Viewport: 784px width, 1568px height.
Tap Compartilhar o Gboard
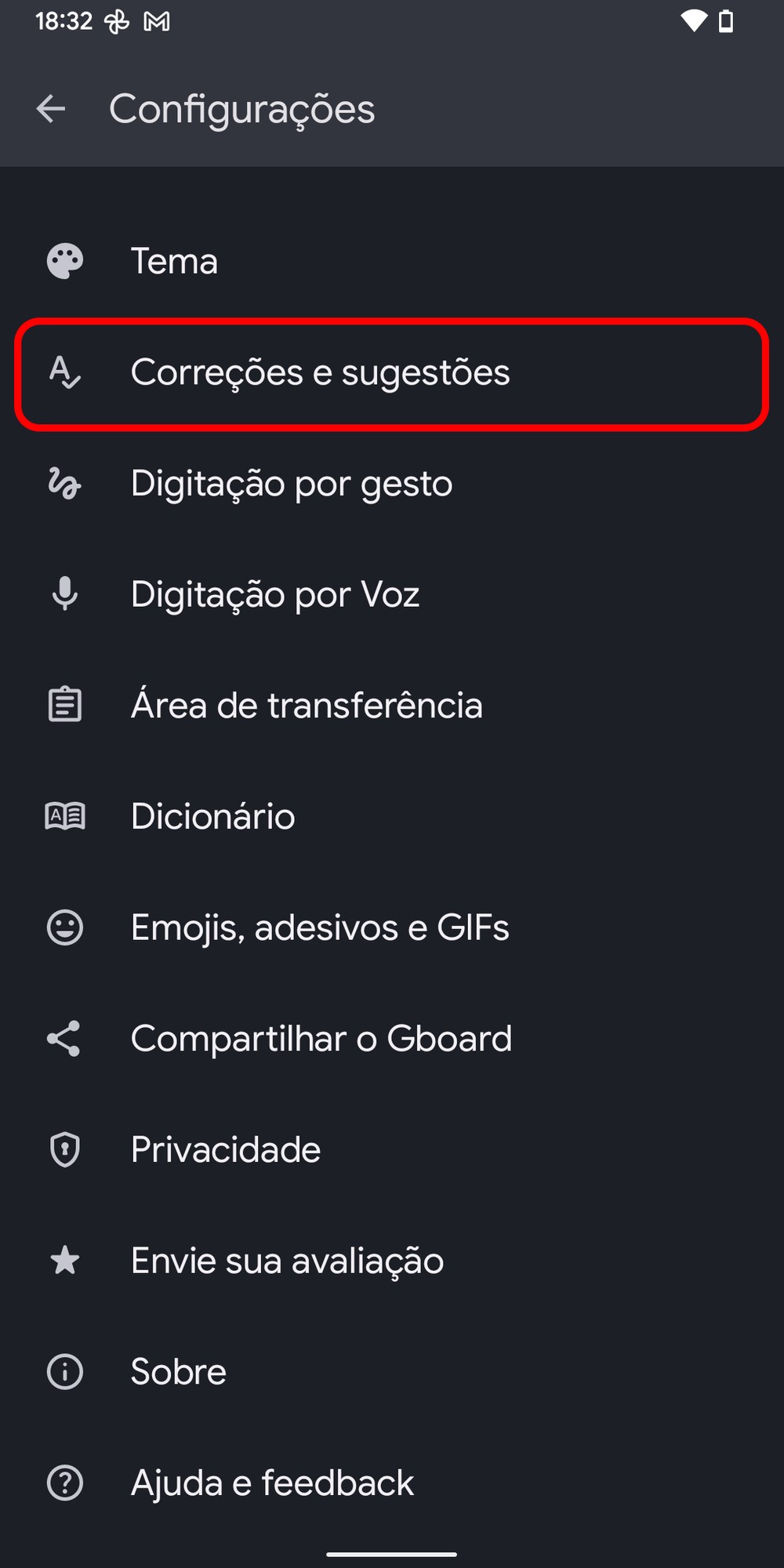click(321, 1039)
